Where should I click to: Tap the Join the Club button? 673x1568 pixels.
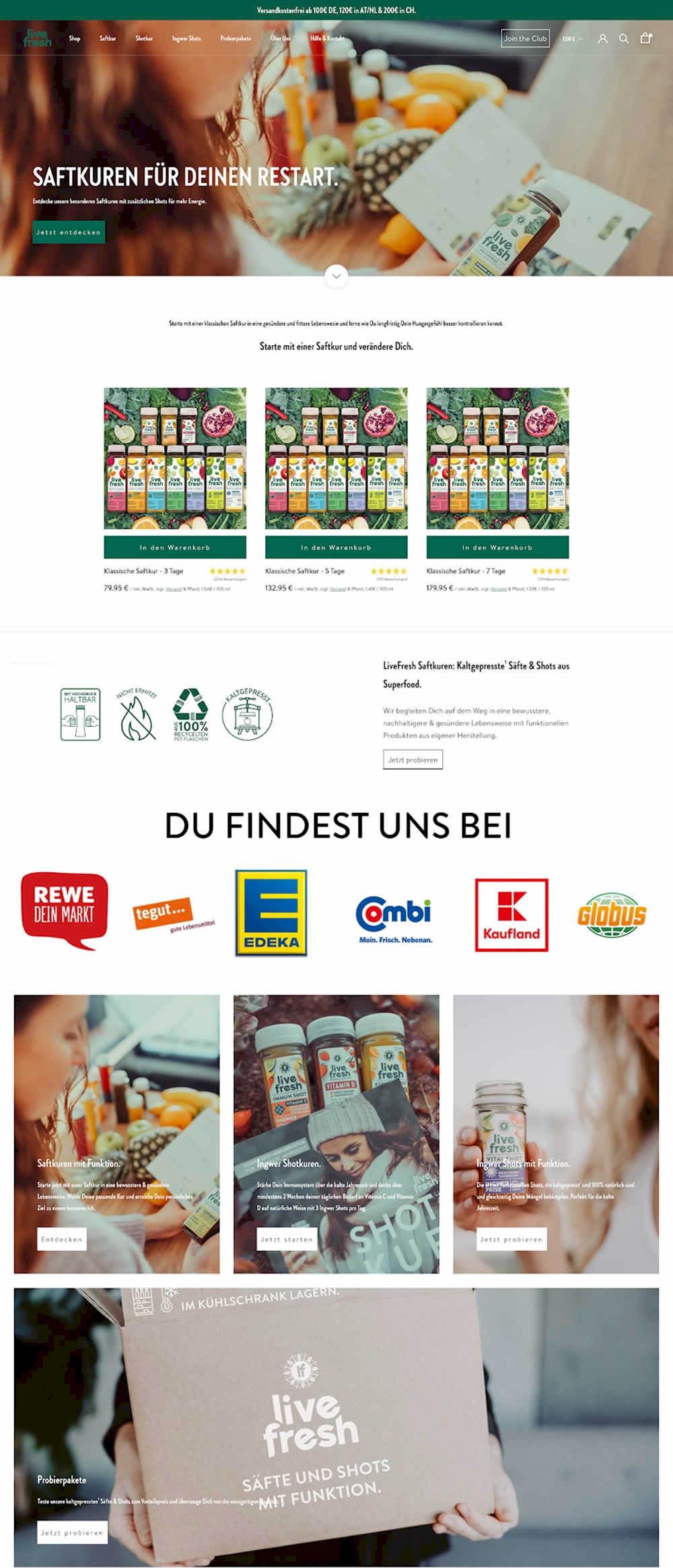click(525, 38)
